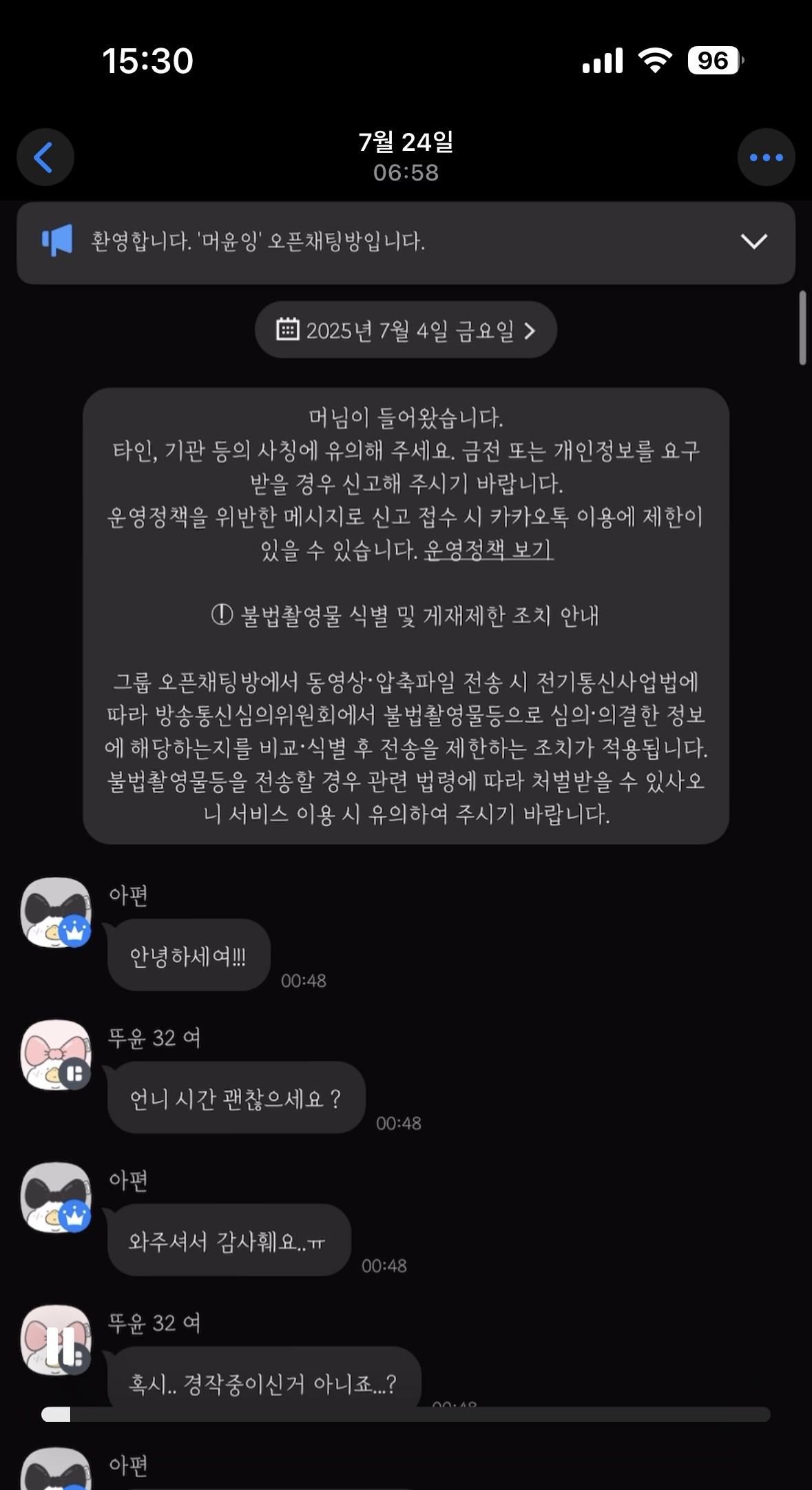View 아편's profile picture above 안녕하세여!!!
Viewport: 812px width, 1490px height.
tap(56, 912)
